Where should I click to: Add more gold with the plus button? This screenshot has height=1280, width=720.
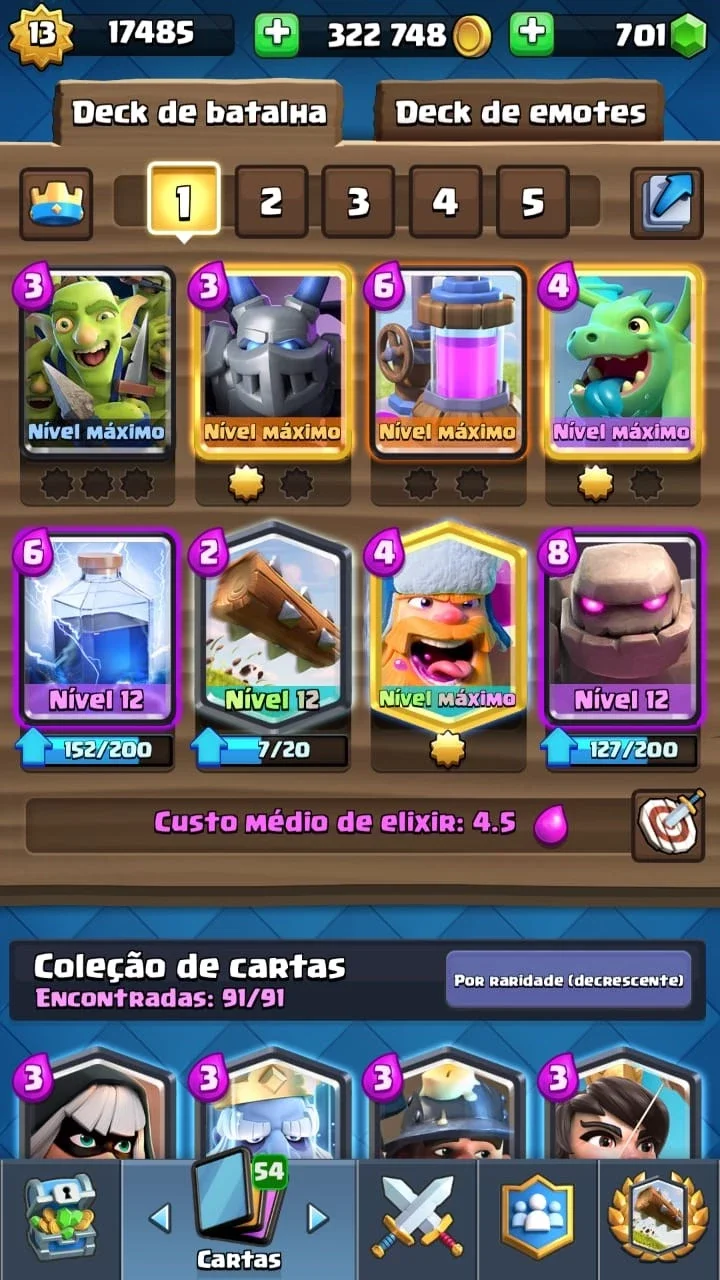click(277, 35)
